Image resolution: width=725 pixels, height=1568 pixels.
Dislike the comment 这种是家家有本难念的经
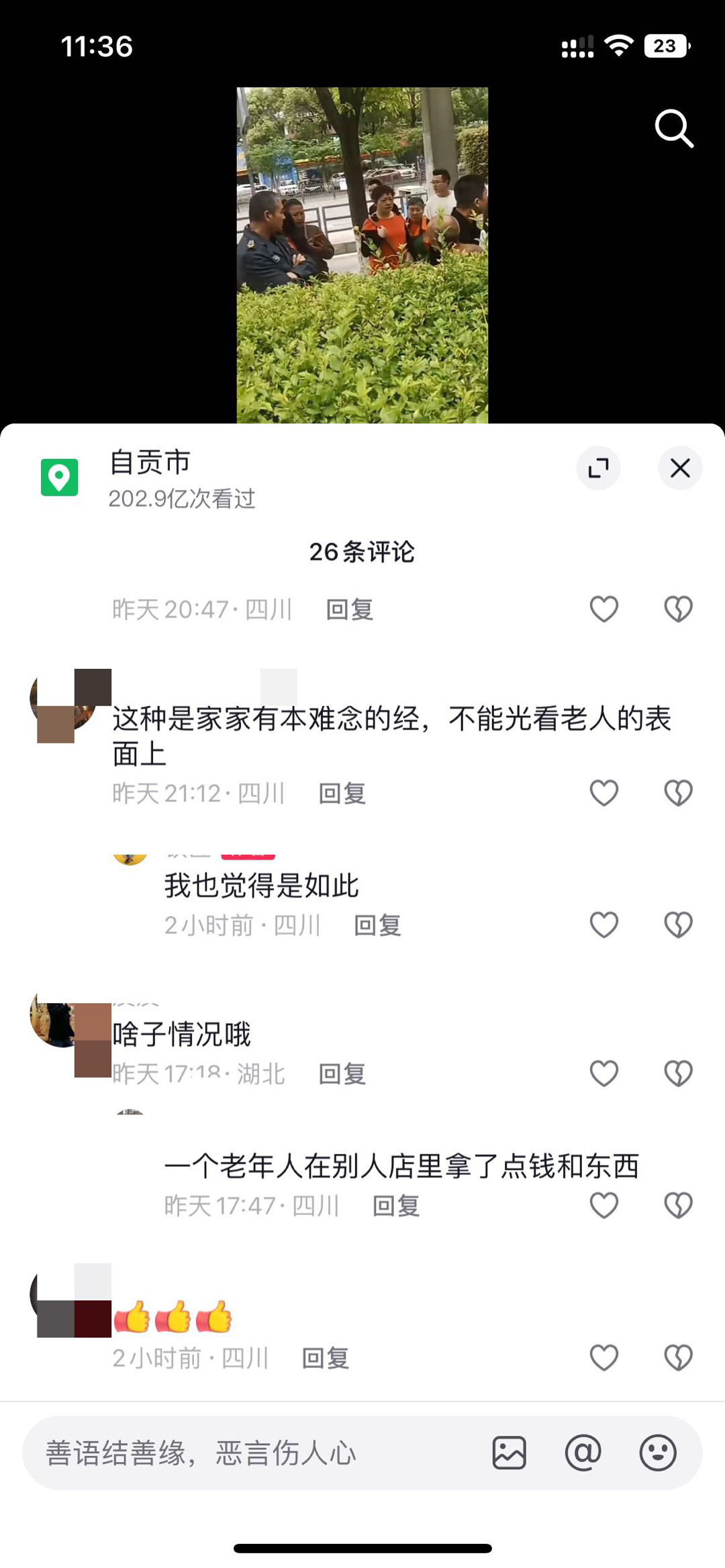coord(678,793)
